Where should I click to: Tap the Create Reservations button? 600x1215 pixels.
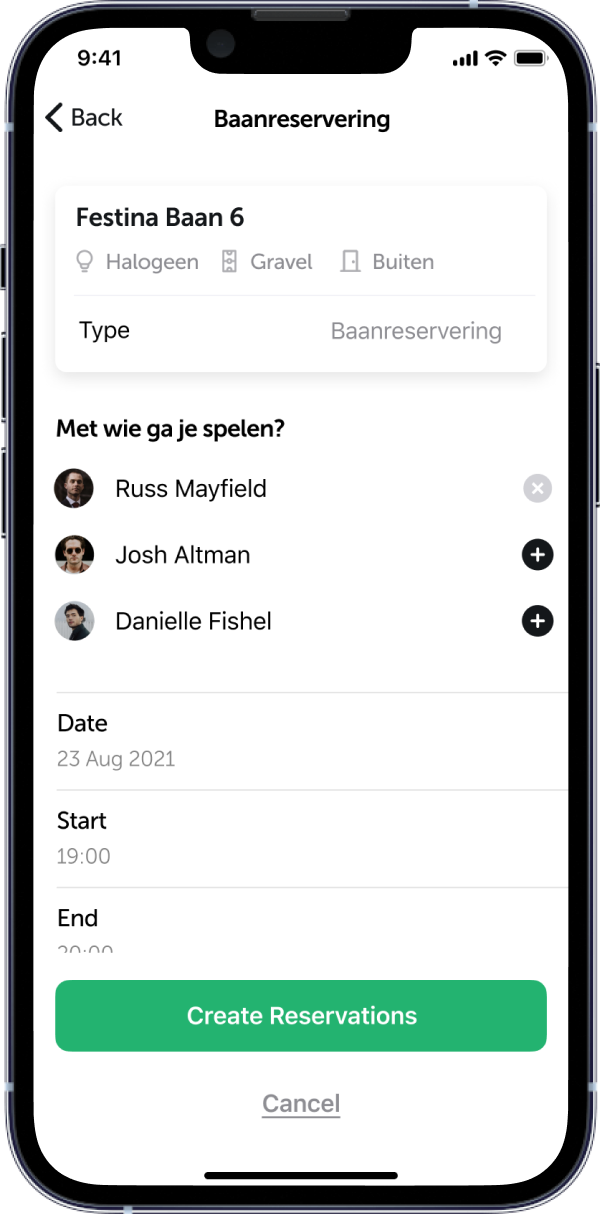click(301, 1016)
